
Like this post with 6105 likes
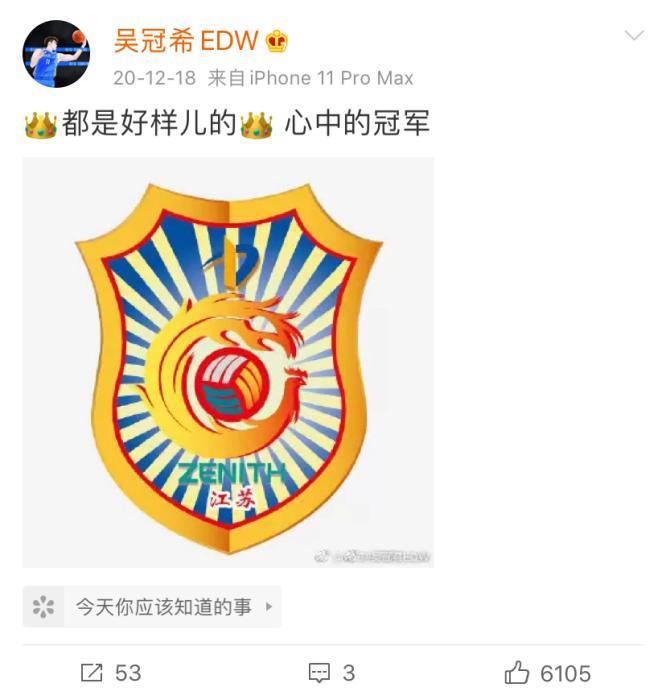(x=548, y=673)
